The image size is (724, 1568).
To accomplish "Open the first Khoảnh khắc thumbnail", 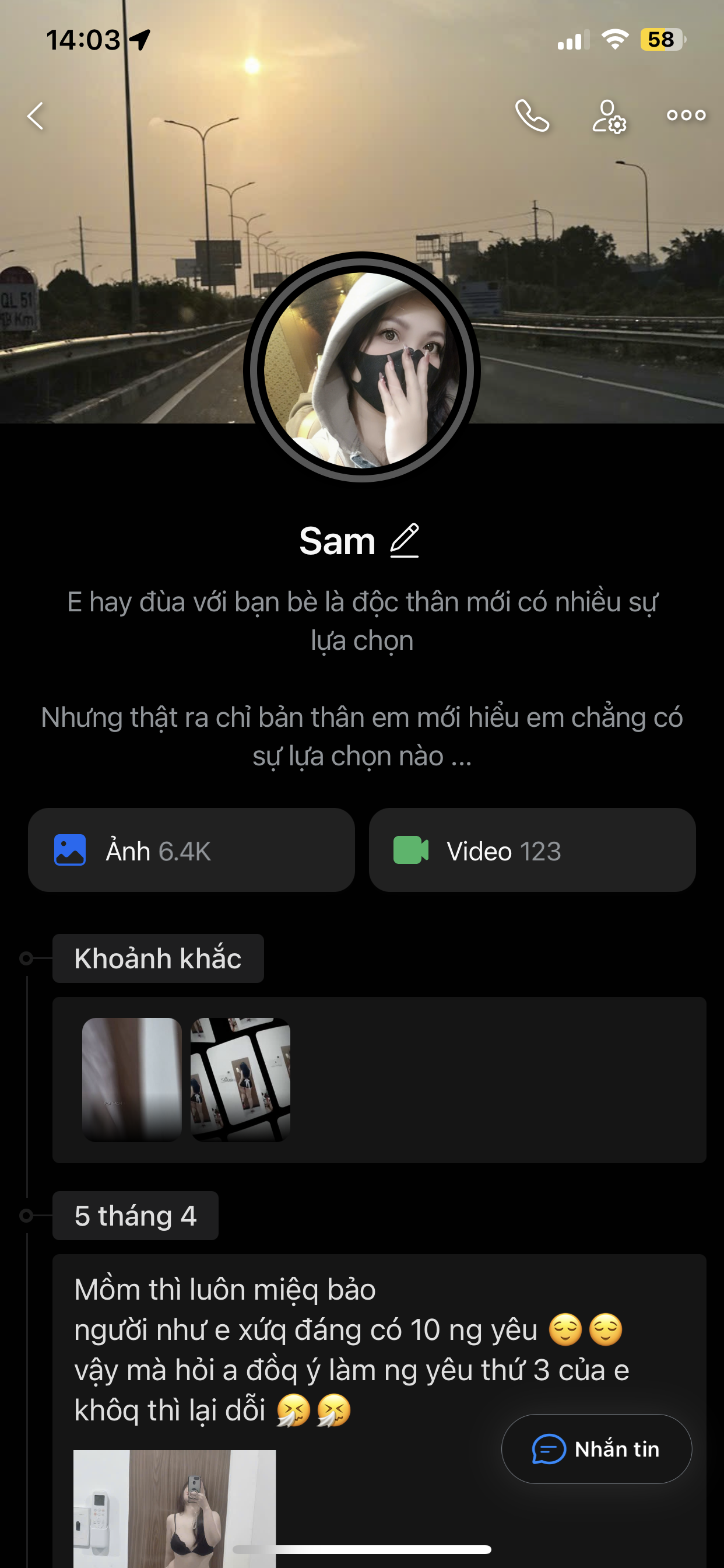I will click(x=132, y=1079).
